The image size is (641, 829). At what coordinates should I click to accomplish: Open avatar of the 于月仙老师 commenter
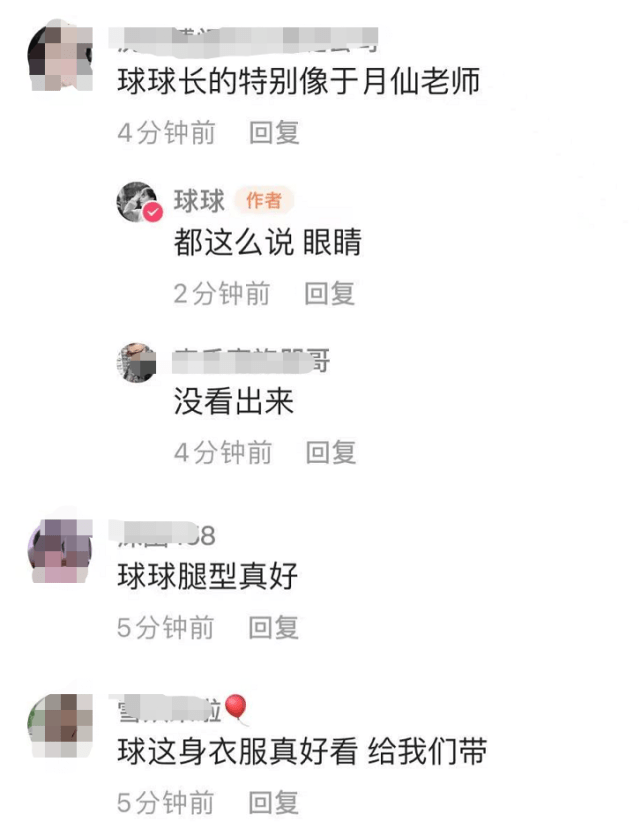coord(61,57)
